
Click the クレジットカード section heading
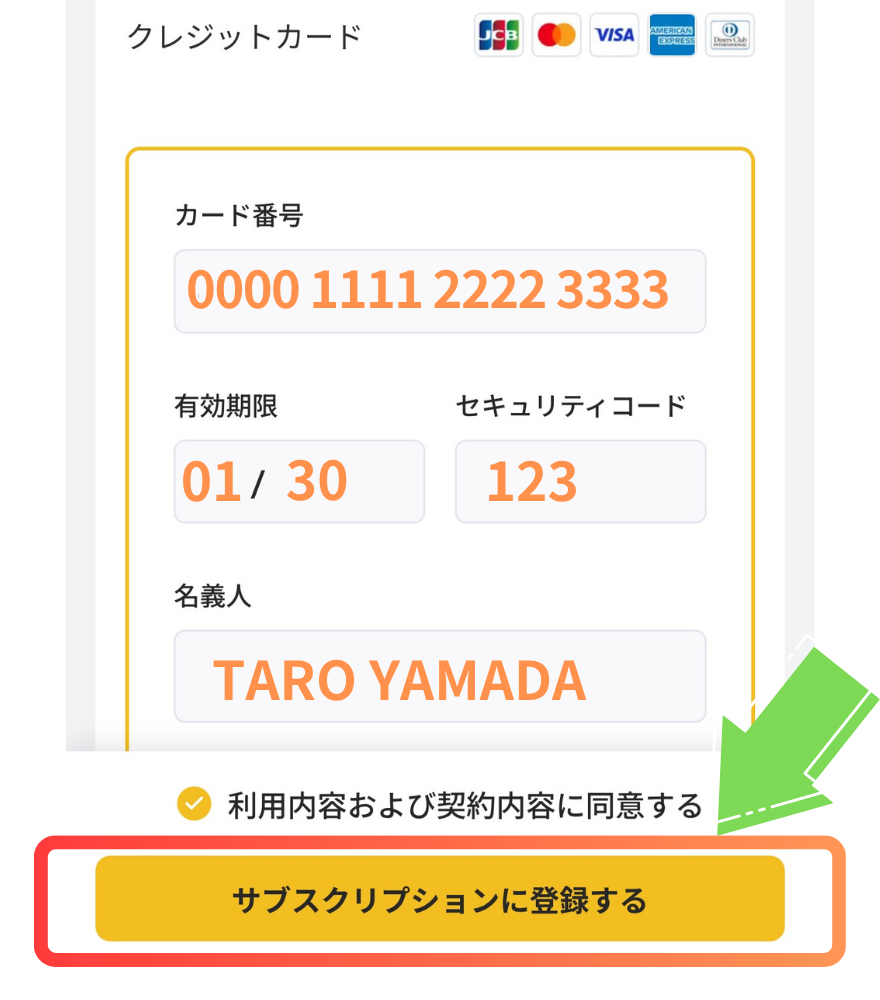pos(243,34)
